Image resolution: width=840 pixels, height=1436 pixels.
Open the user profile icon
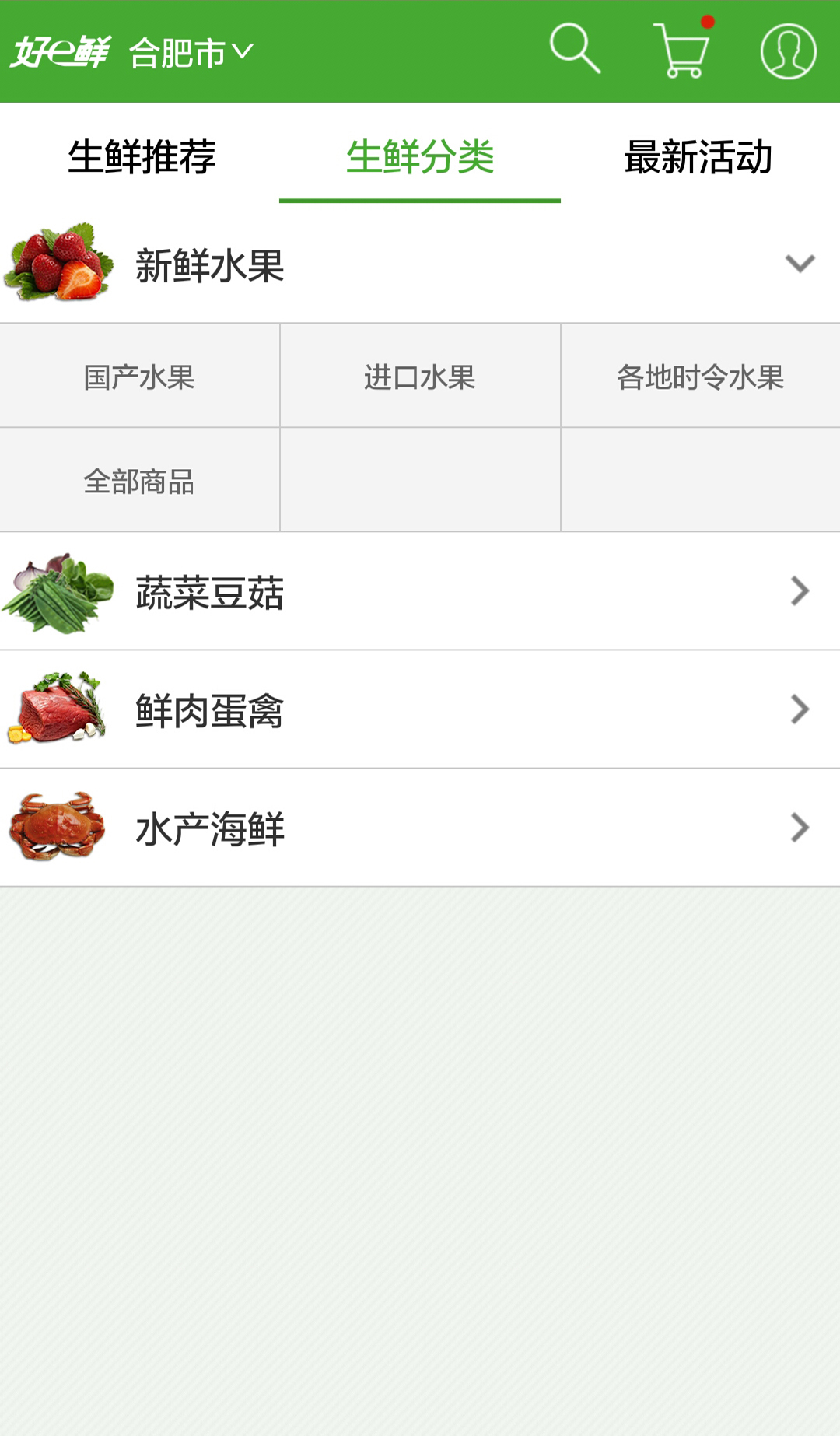pyautogui.click(x=788, y=51)
